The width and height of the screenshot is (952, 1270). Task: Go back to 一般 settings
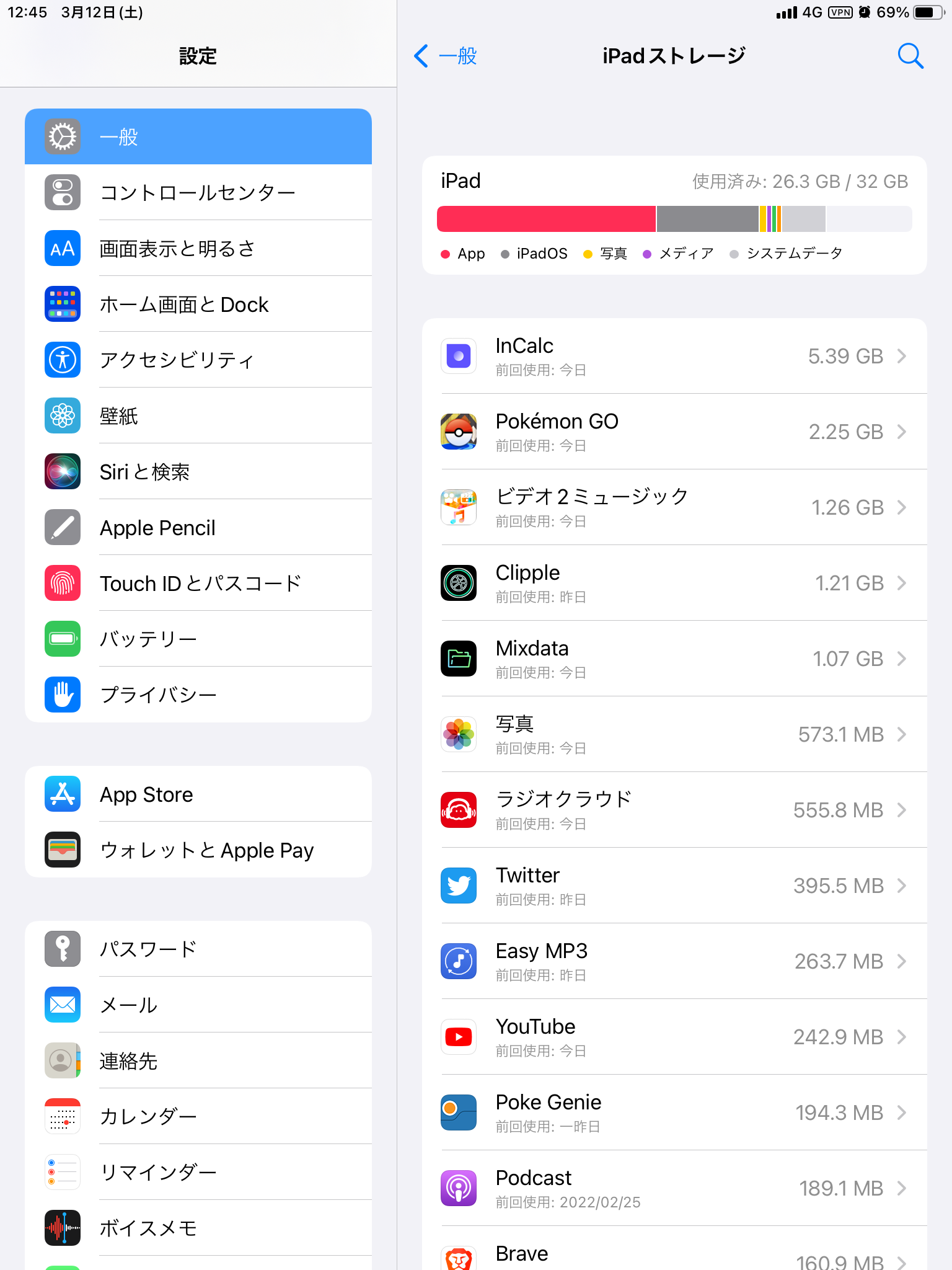pyautogui.click(x=446, y=56)
